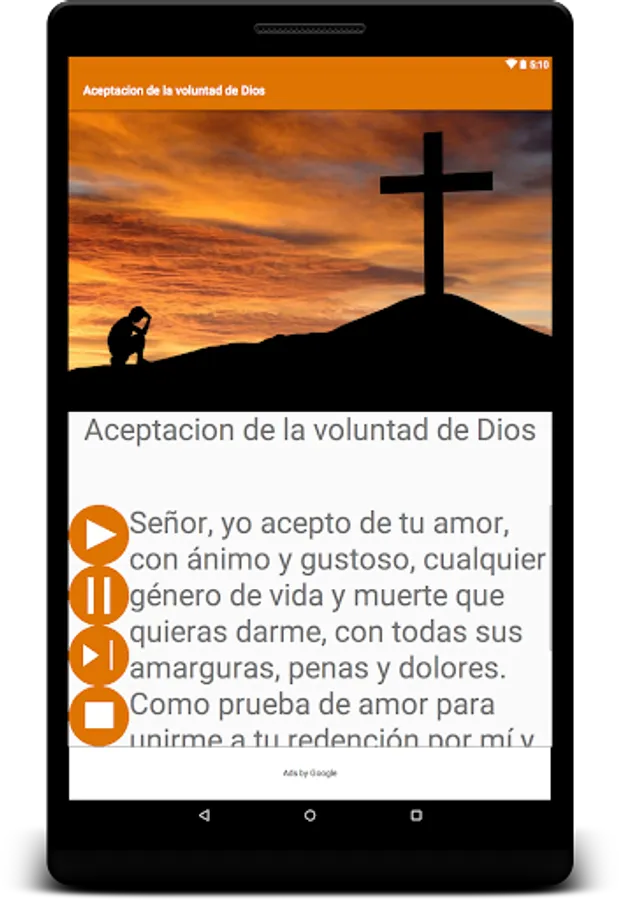The image size is (619, 900).
Task: Pause the prayer audio
Action: [99, 596]
